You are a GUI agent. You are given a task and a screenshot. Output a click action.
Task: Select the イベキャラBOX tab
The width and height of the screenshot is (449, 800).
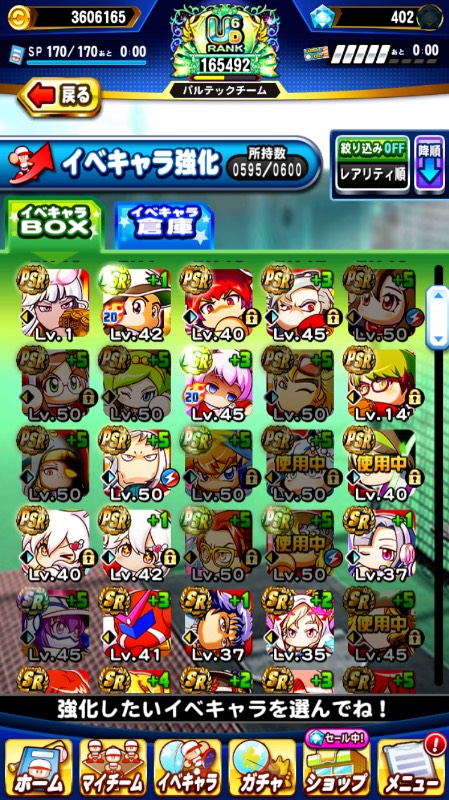point(54,223)
